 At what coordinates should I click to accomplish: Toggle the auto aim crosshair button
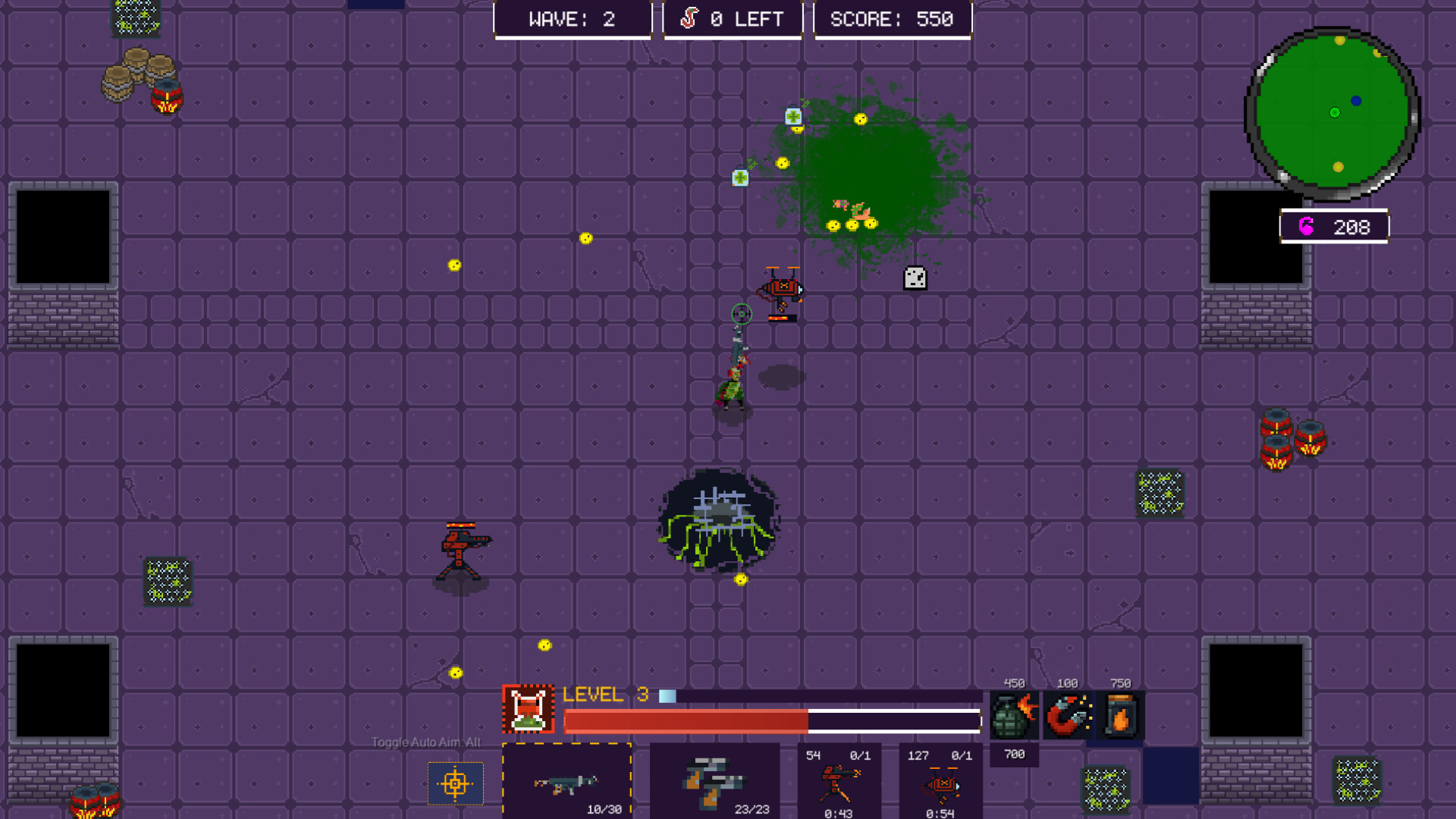click(x=455, y=783)
